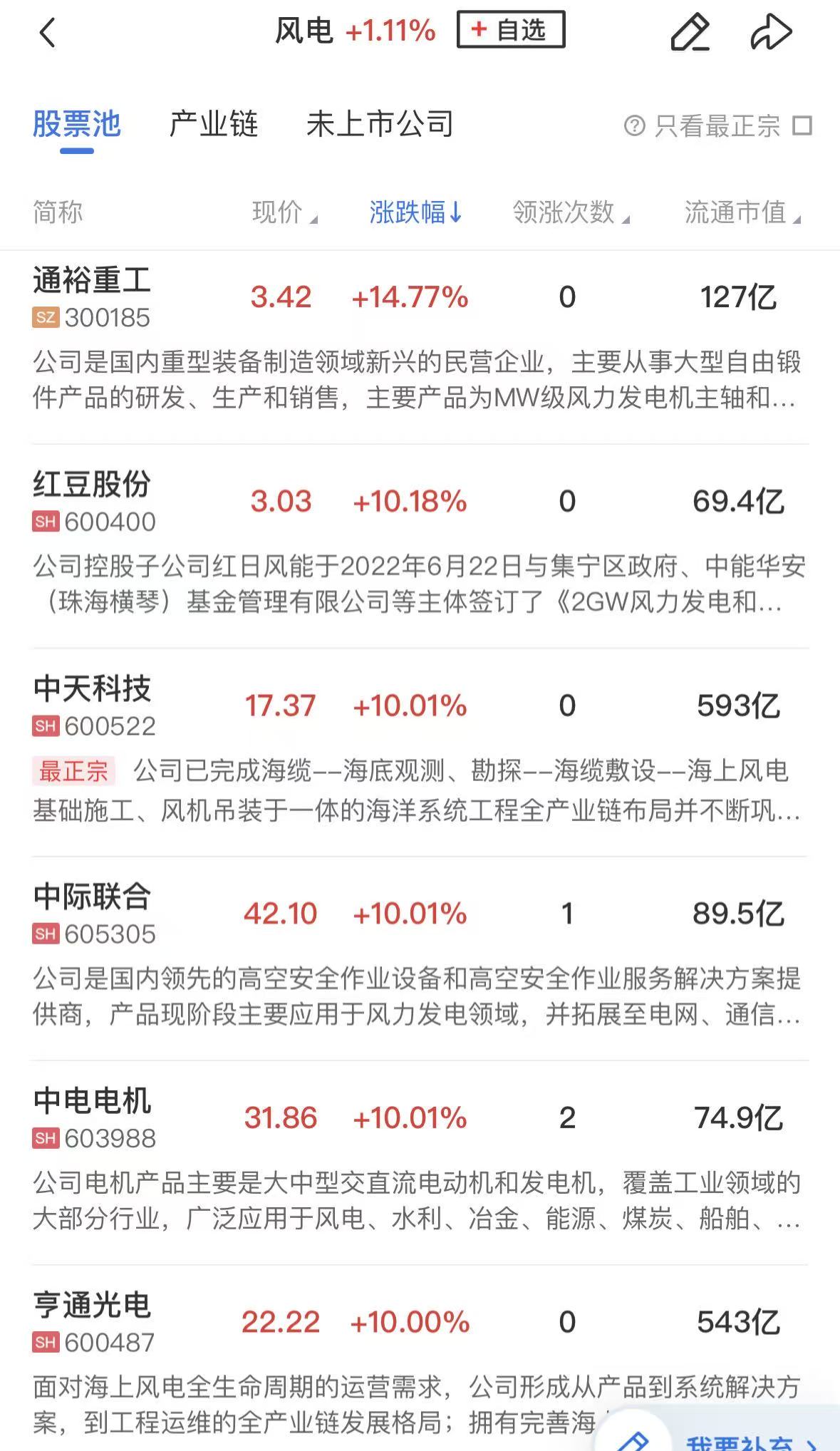This screenshot has height=1451, width=840.
Task: Open 中电电机 stock details
Action: pos(92,1101)
